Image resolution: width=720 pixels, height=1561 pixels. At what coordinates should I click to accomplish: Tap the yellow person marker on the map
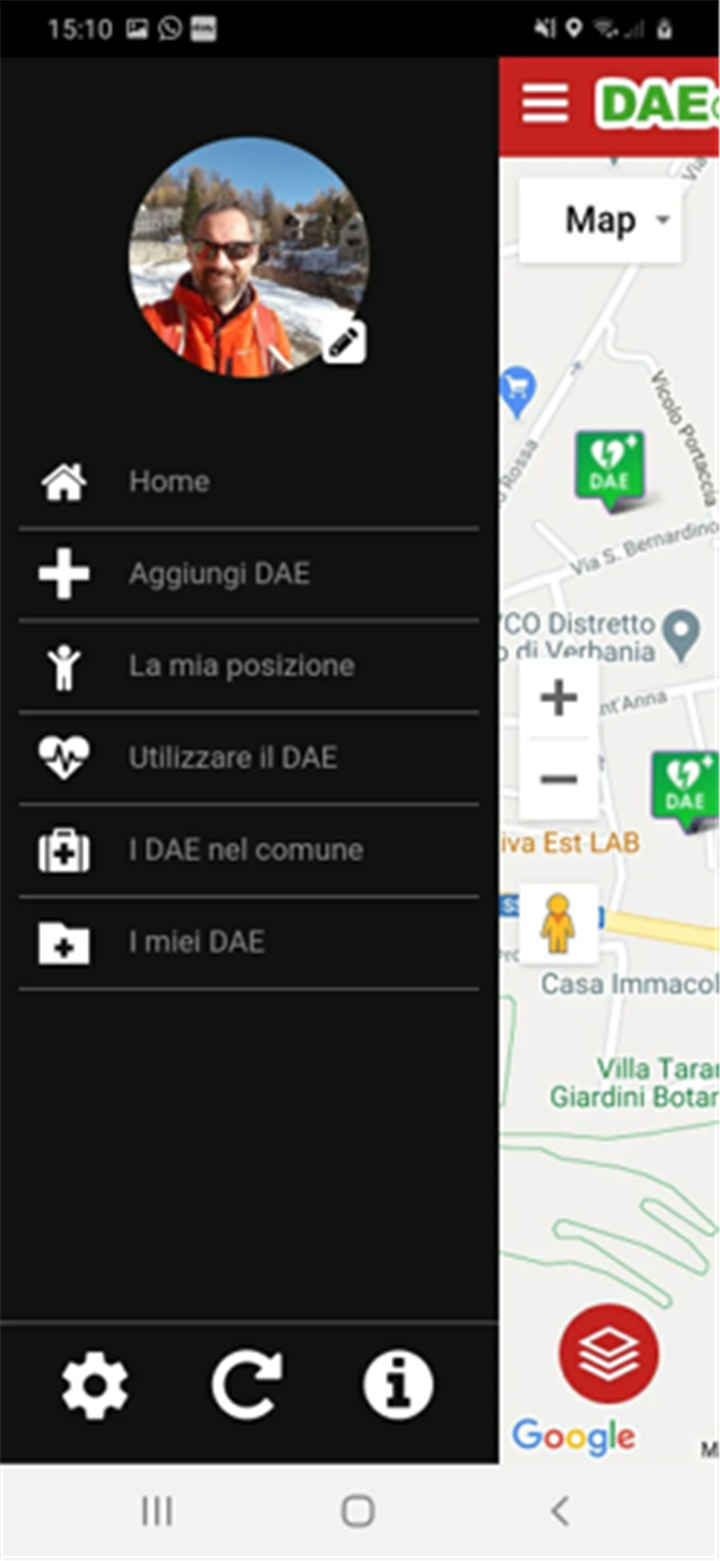pos(558,920)
